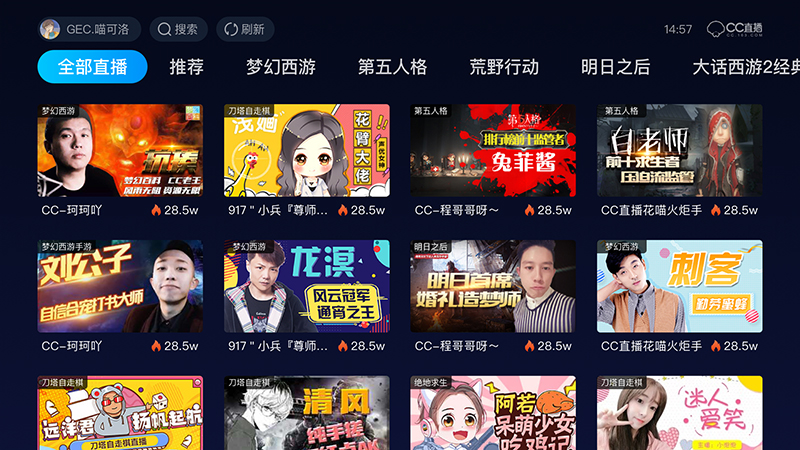This screenshot has height=450, width=800.
Task: Watch the 刘公子 梦幻西游手游 stream
Action: click(120, 286)
